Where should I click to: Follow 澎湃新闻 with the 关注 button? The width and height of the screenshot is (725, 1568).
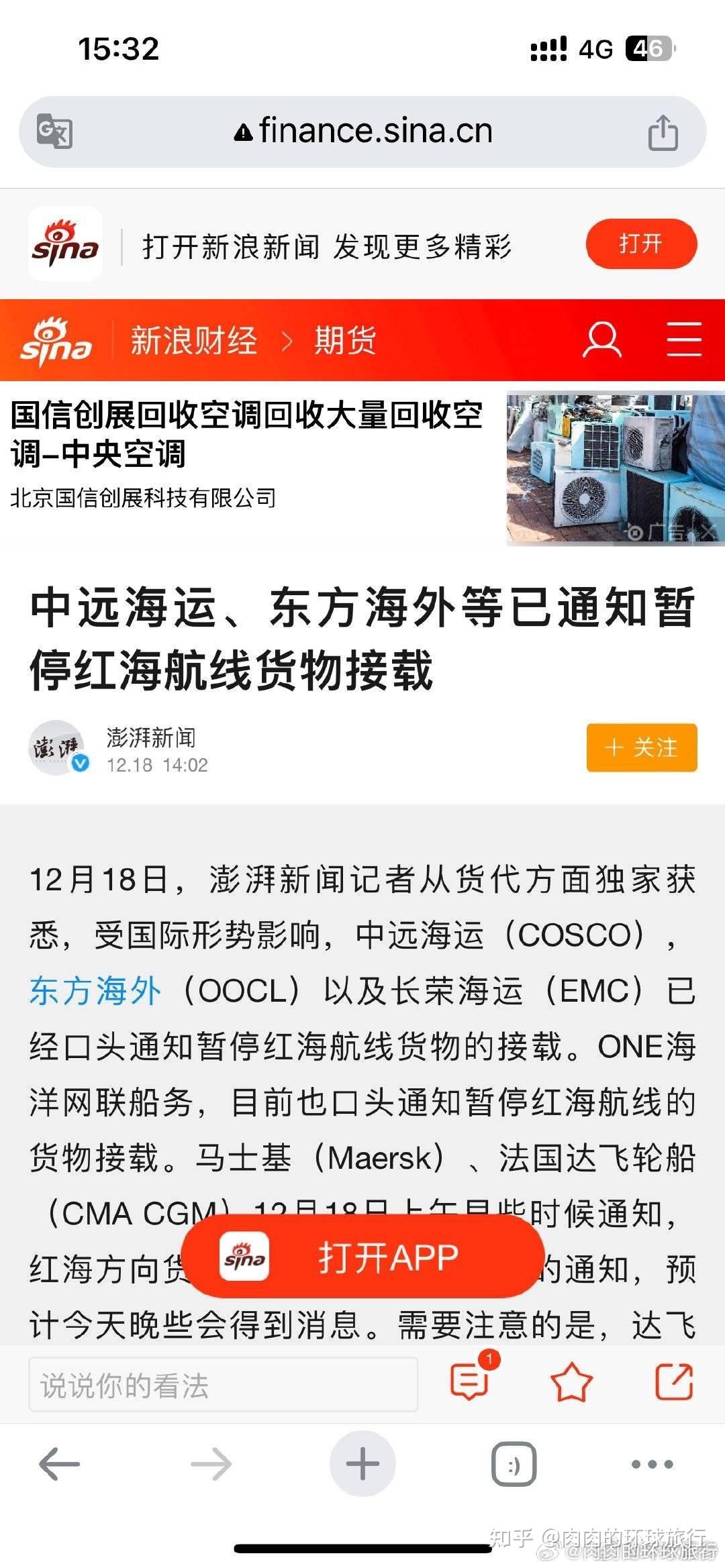[x=641, y=747]
